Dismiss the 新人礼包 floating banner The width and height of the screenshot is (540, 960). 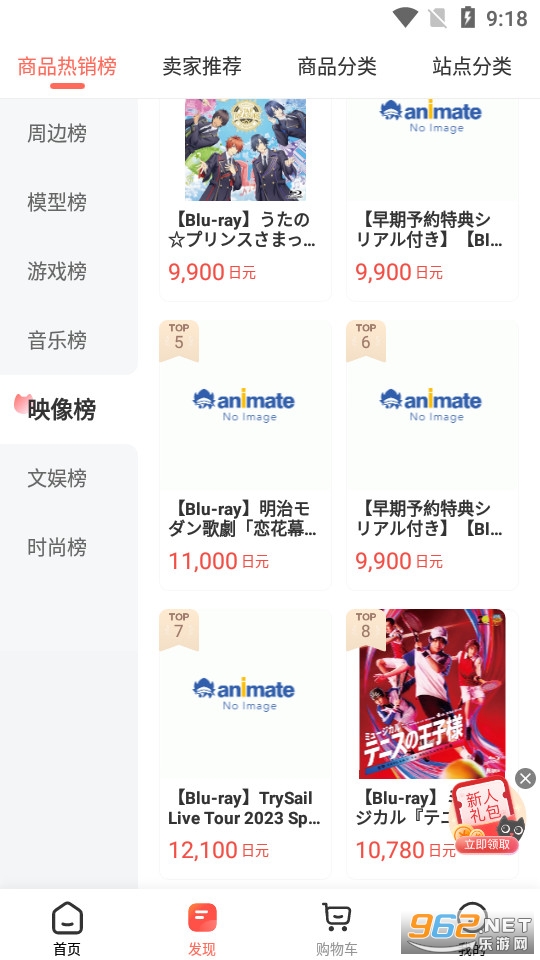pos(525,778)
